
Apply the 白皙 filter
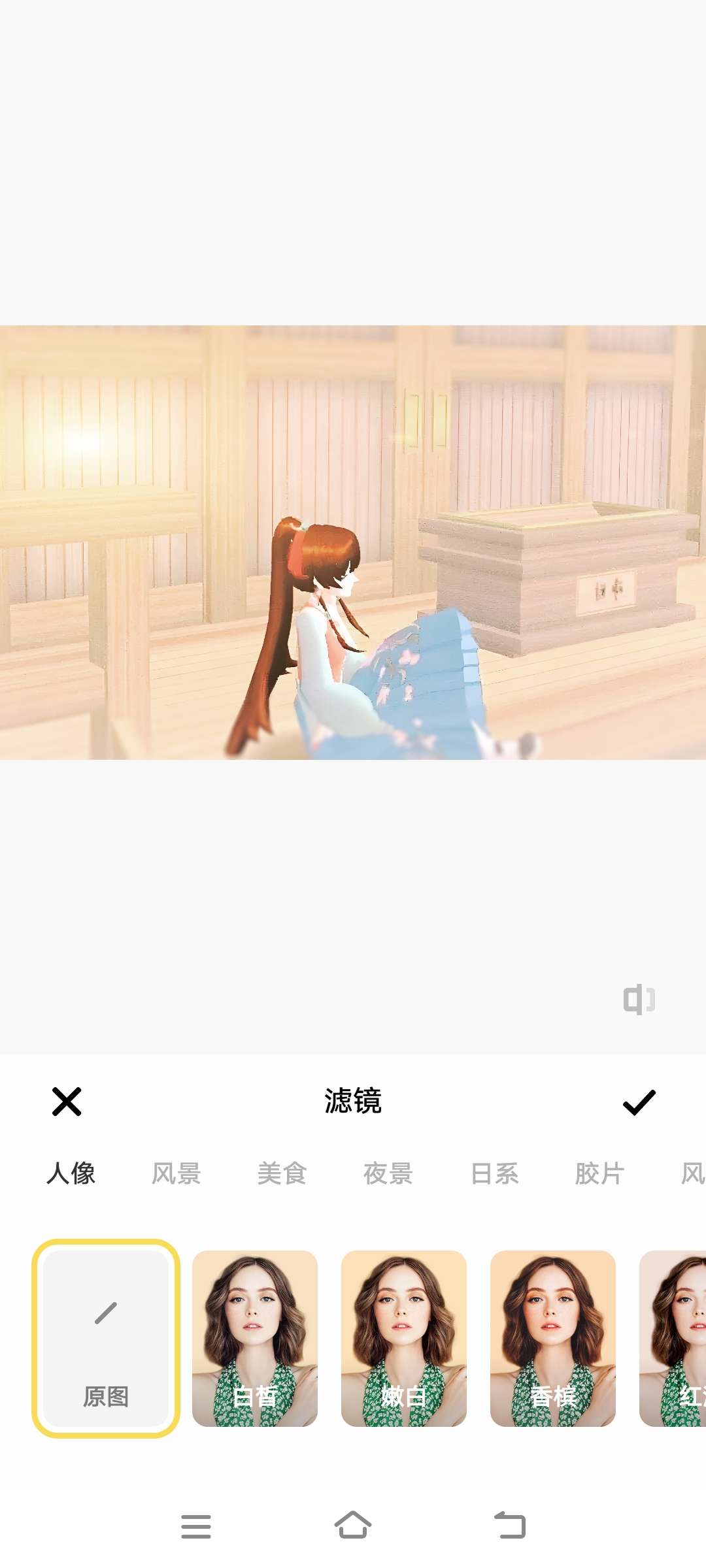(x=255, y=1338)
